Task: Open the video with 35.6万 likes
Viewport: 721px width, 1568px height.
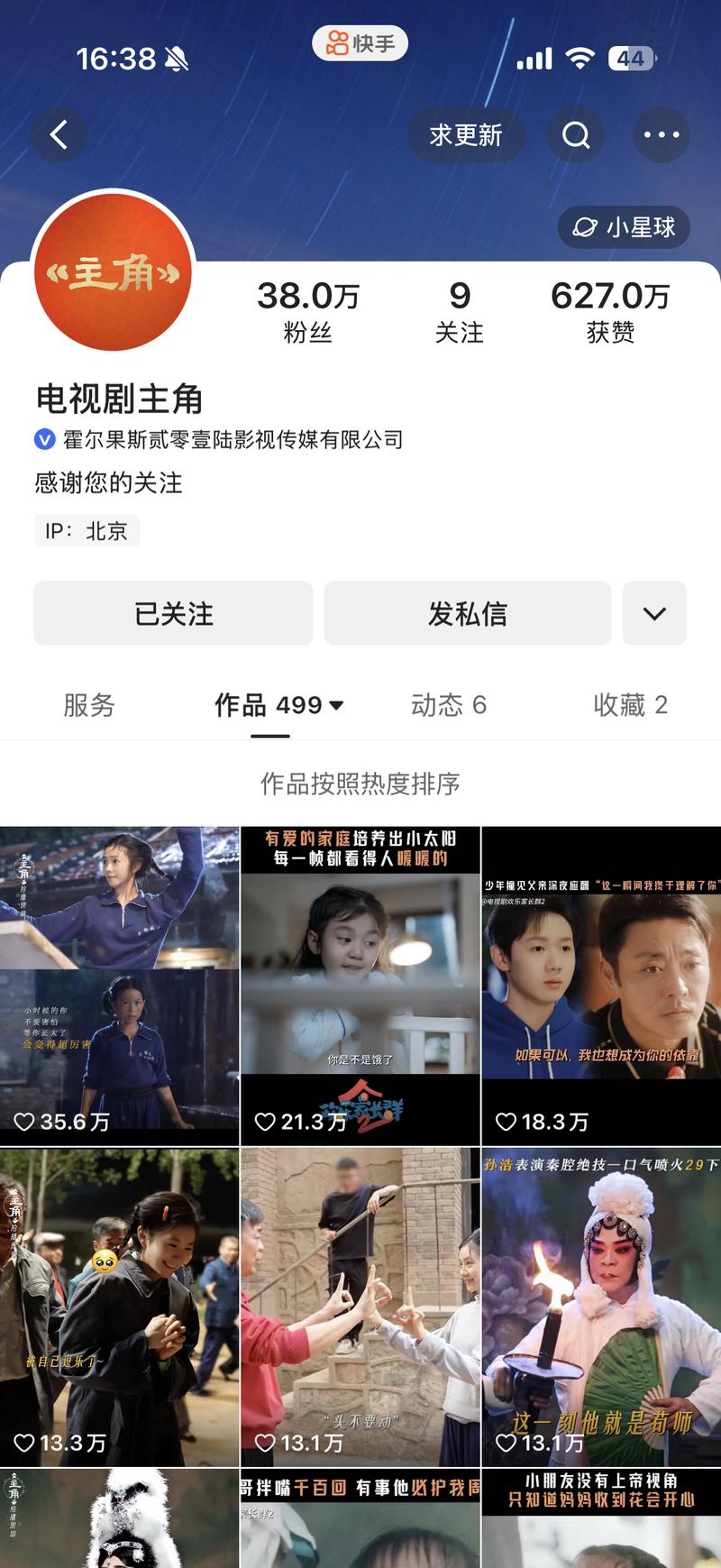Action: click(119, 986)
